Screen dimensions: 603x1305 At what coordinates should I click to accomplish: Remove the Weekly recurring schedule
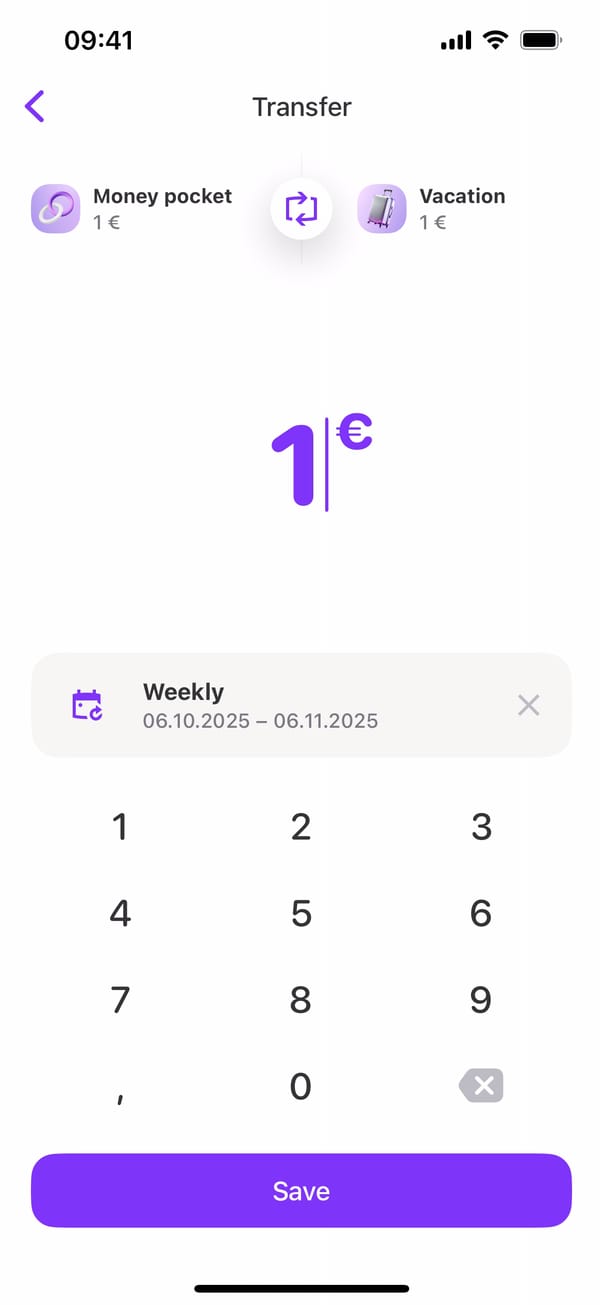point(528,705)
